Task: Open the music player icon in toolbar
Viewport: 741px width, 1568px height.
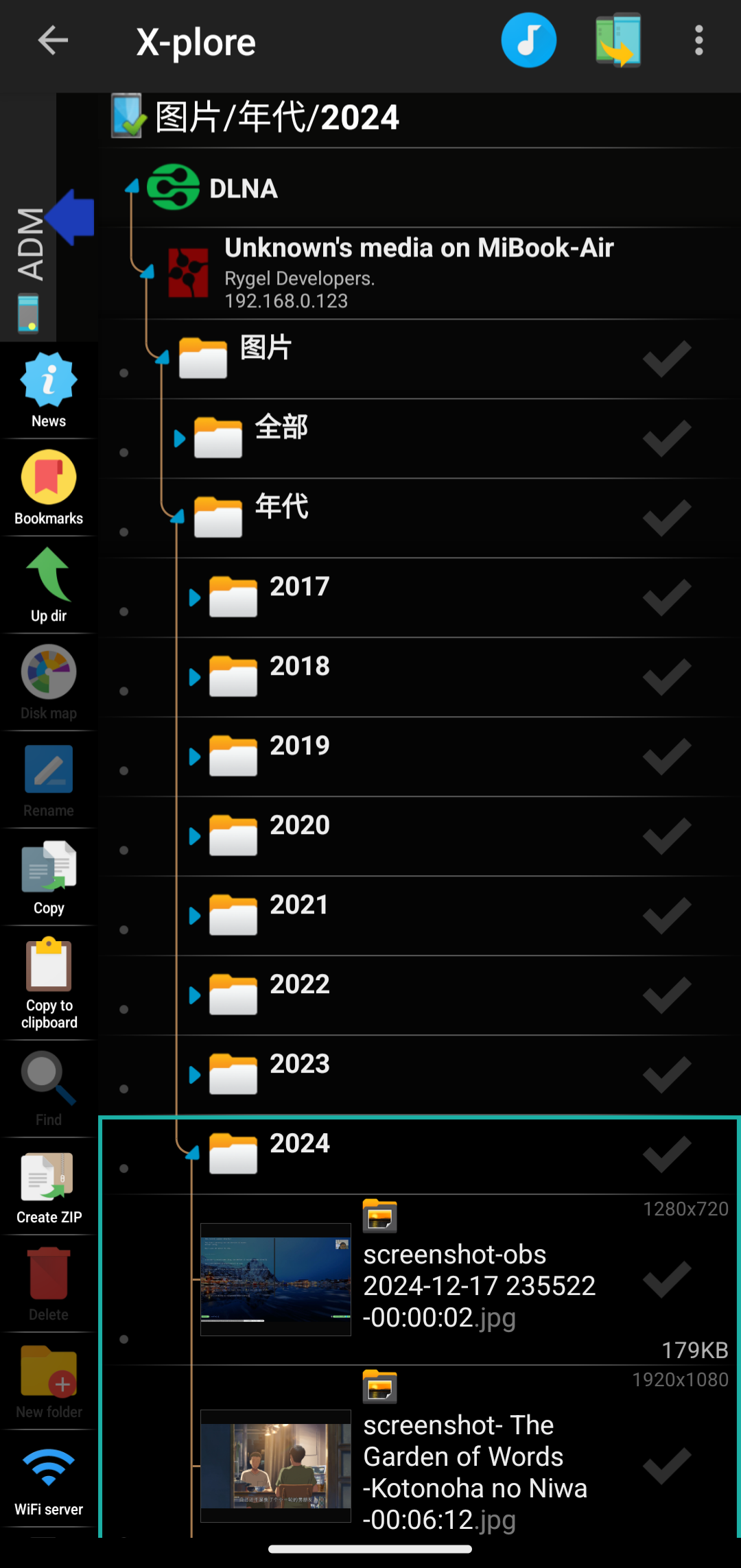Action: 528,40
